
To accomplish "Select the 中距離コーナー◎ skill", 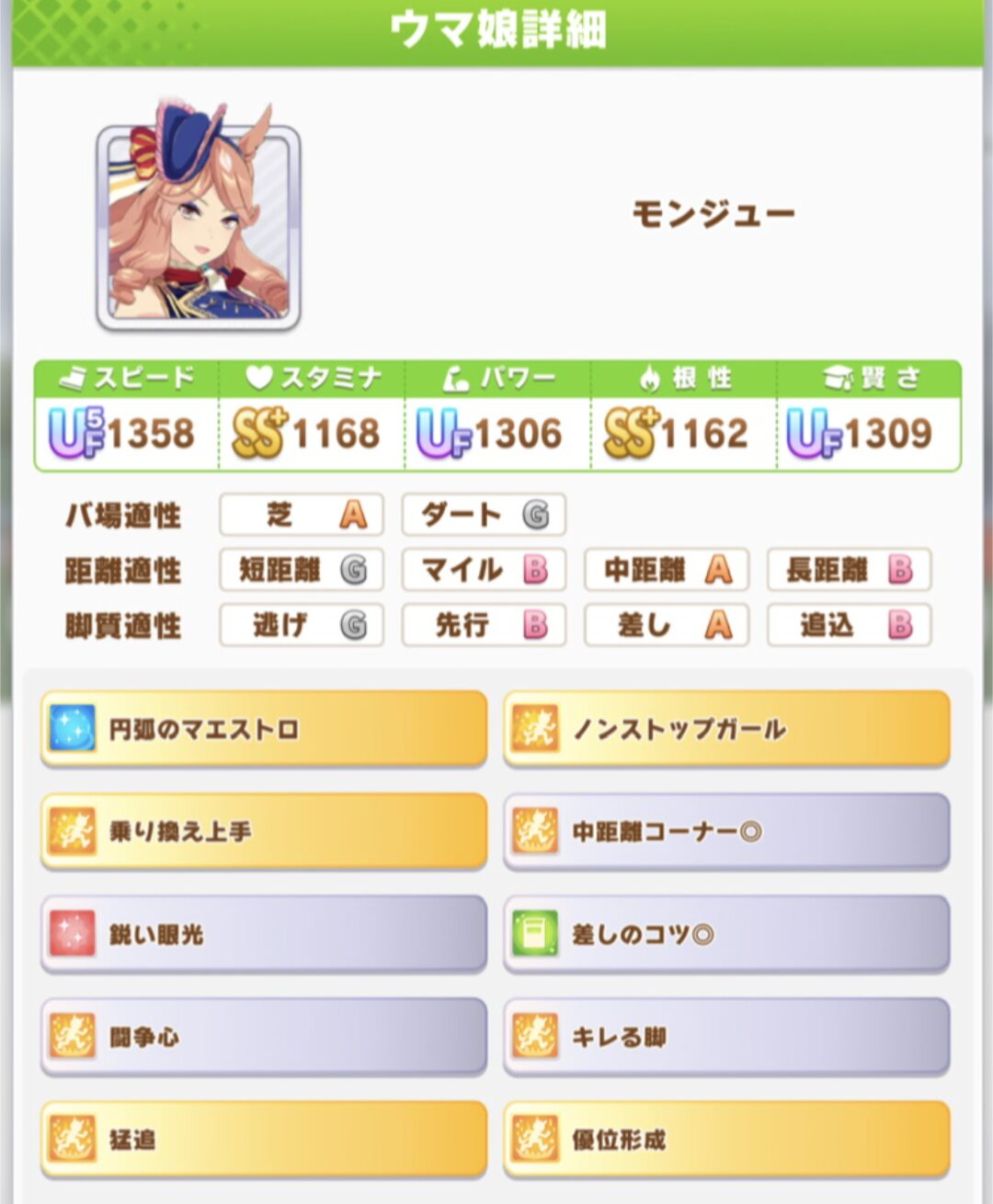I will 726,832.
